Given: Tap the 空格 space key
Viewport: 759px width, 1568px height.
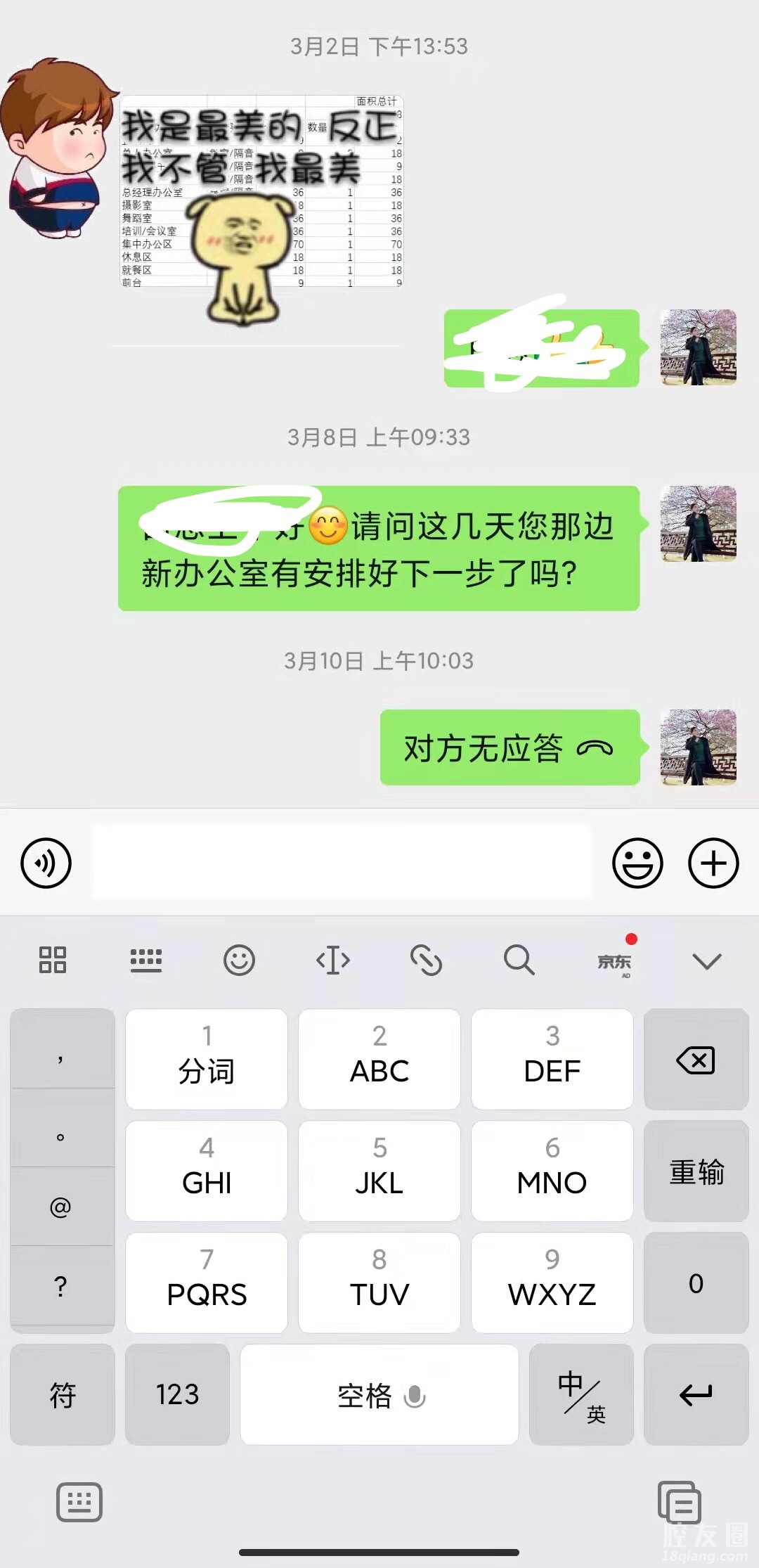Looking at the screenshot, I should [x=379, y=1395].
